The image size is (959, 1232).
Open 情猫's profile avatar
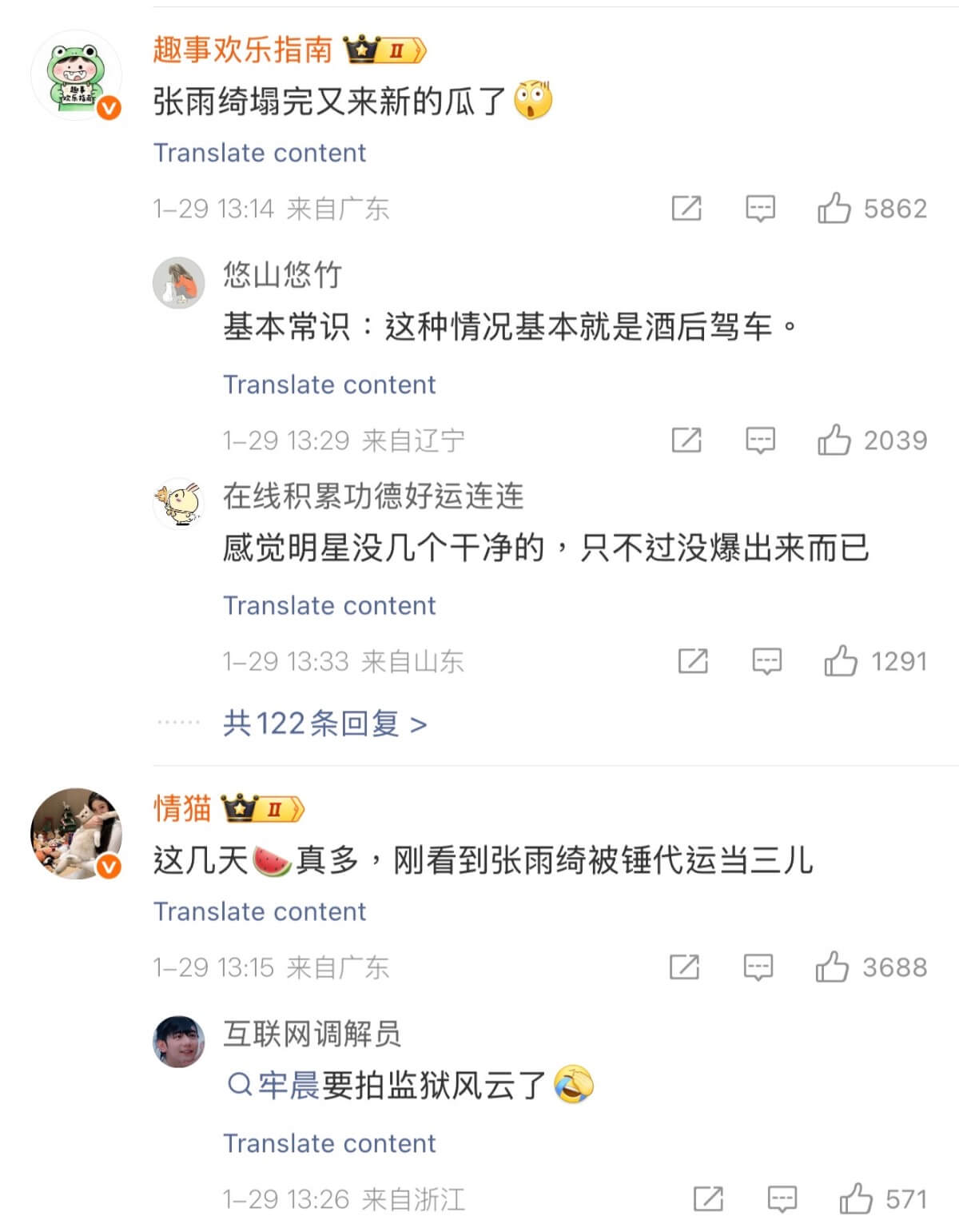tap(76, 833)
